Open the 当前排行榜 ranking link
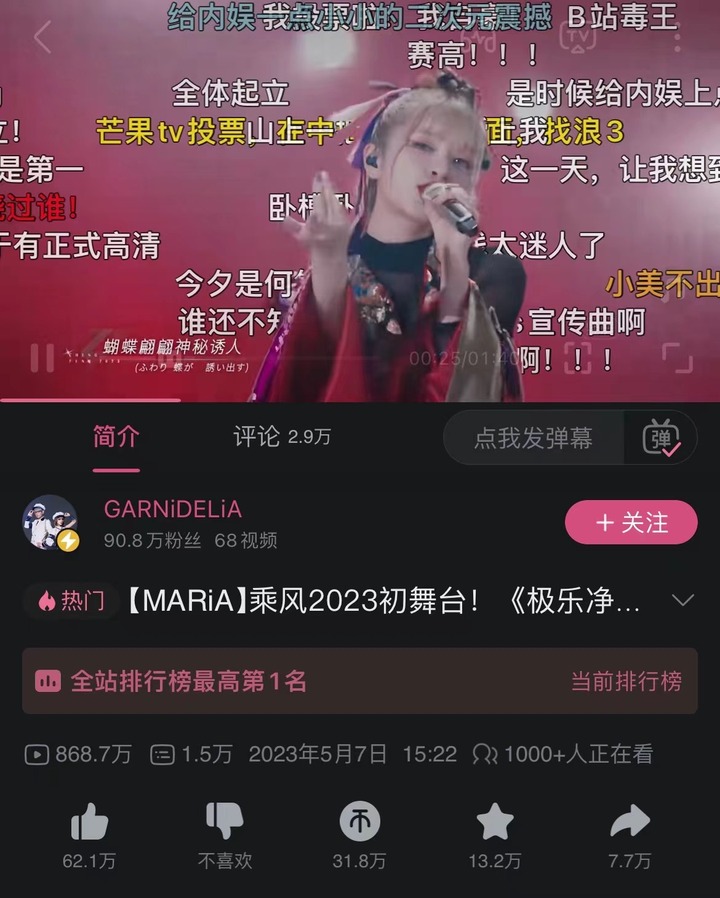720x898 pixels. point(626,681)
